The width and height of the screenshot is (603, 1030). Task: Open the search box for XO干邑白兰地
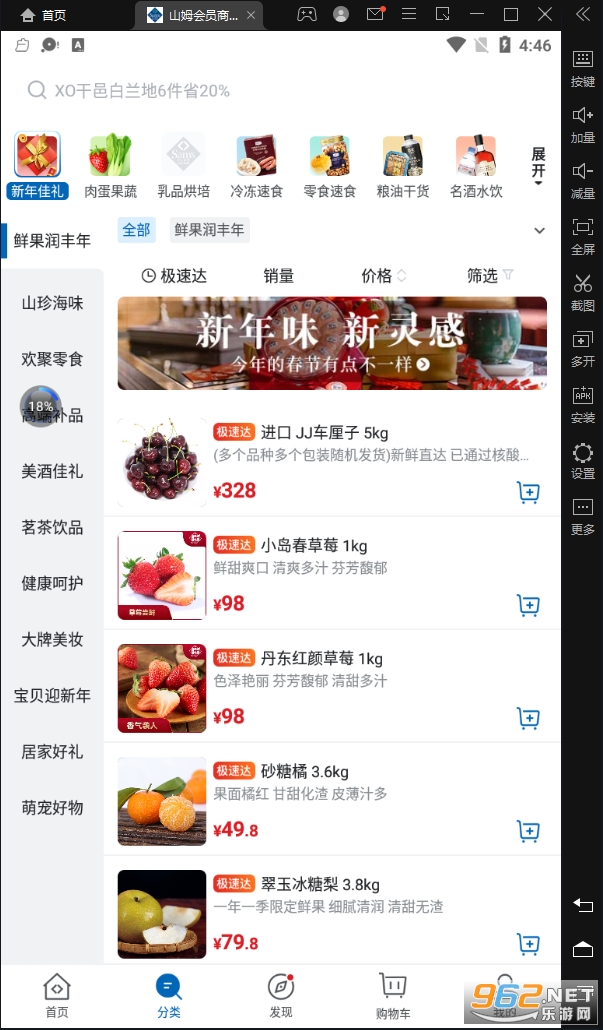coord(280,91)
